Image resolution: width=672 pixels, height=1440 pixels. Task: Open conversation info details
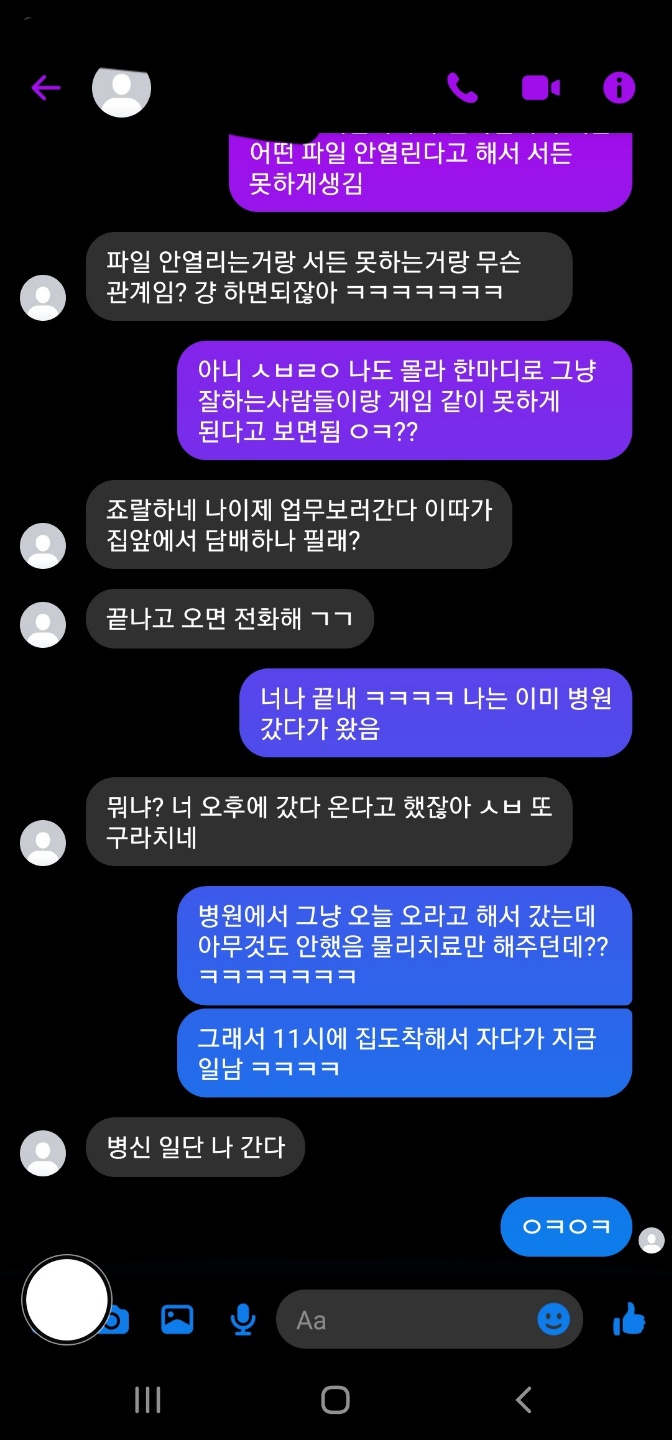[x=619, y=88]
